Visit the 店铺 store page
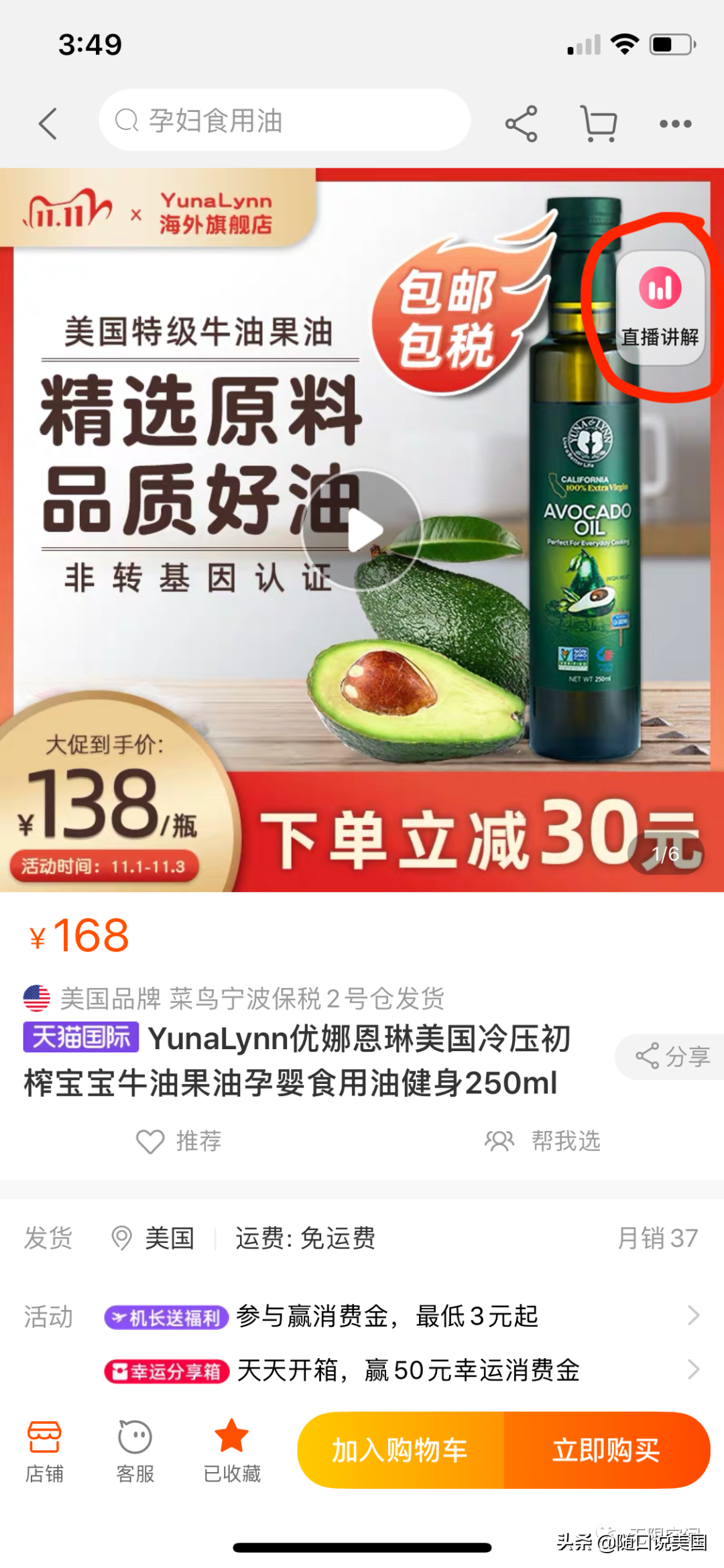Viewport: 724px width, 1568px height. [44, 1451]
